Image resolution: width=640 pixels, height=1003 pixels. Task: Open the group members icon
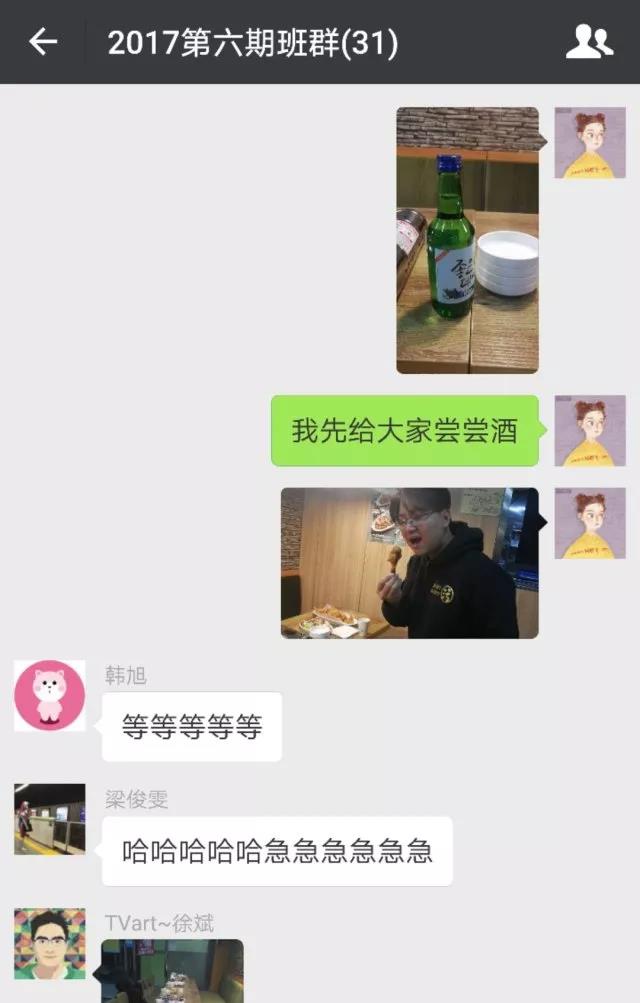click(589, 42)
